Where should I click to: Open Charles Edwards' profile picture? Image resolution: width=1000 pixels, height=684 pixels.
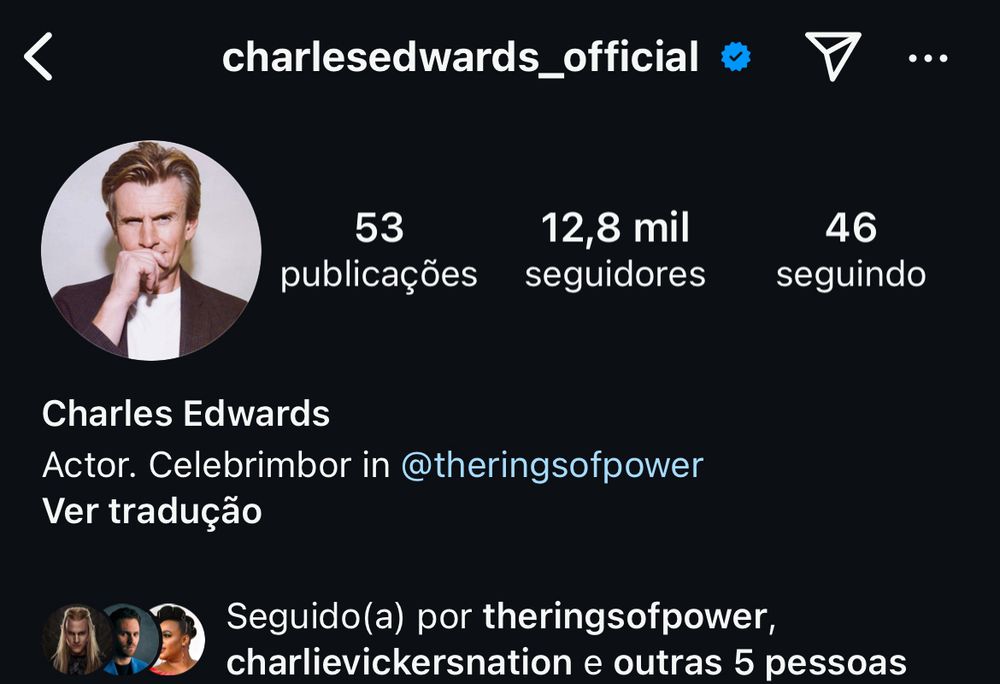(151, 250)
